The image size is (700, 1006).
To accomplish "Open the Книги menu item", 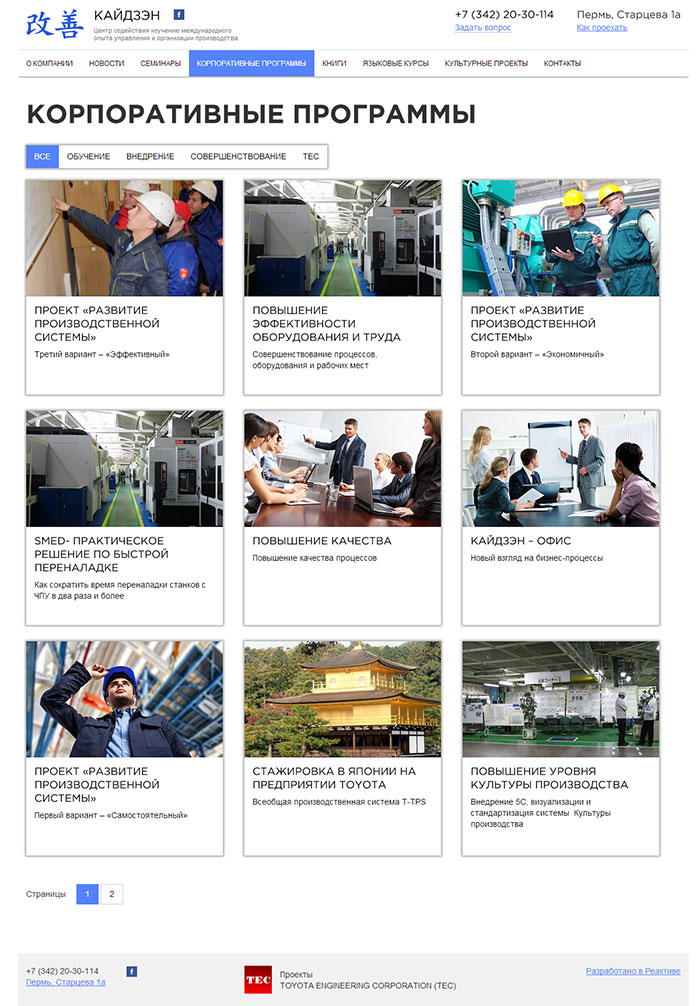I will [334, 63].
